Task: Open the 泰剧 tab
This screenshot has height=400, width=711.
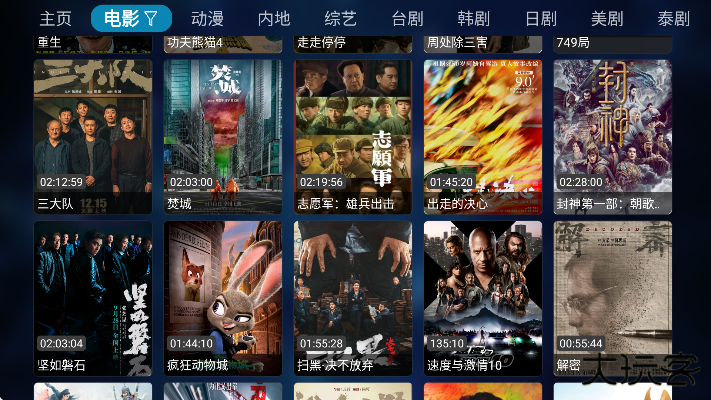Action: click(x=673, y=18)
